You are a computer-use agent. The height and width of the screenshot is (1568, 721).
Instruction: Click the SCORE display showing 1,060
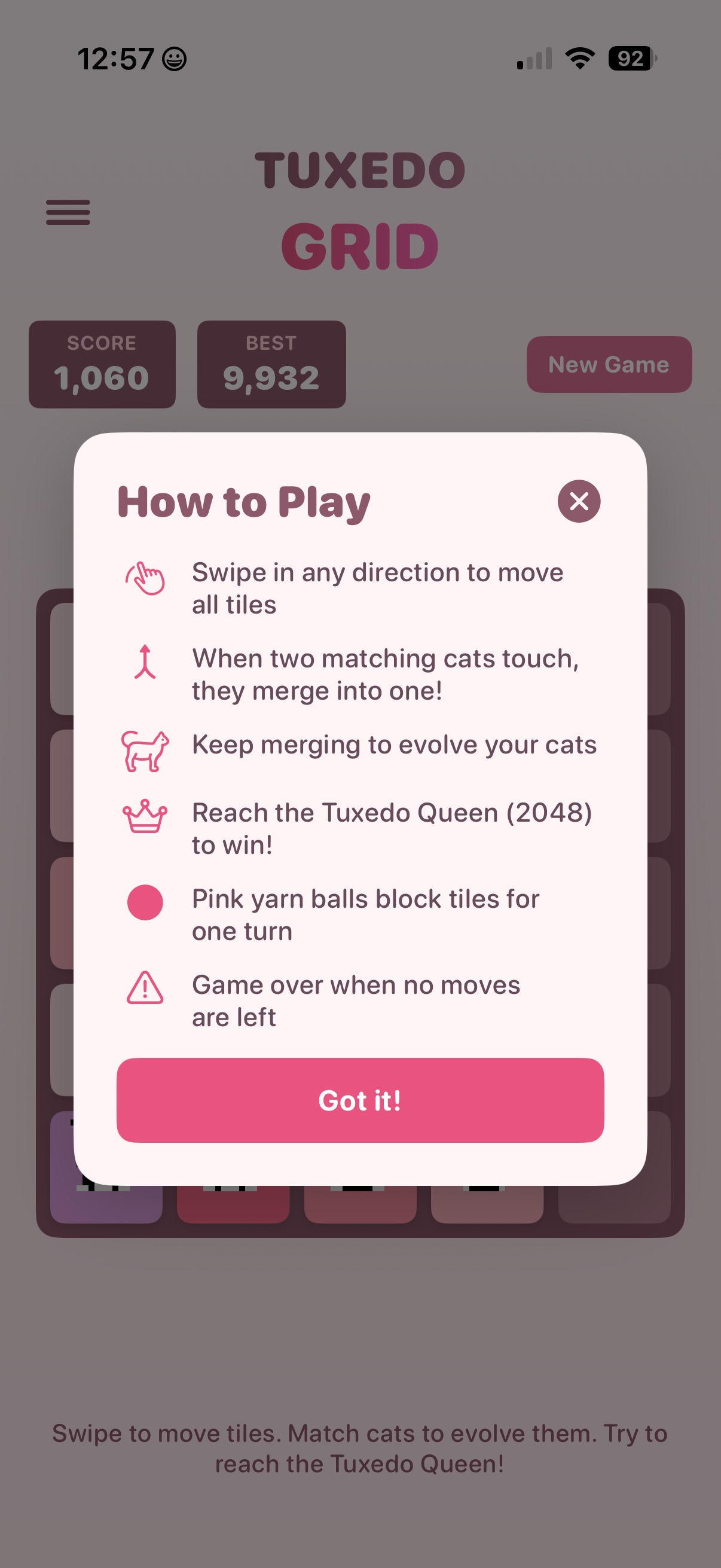pos(101,363)
